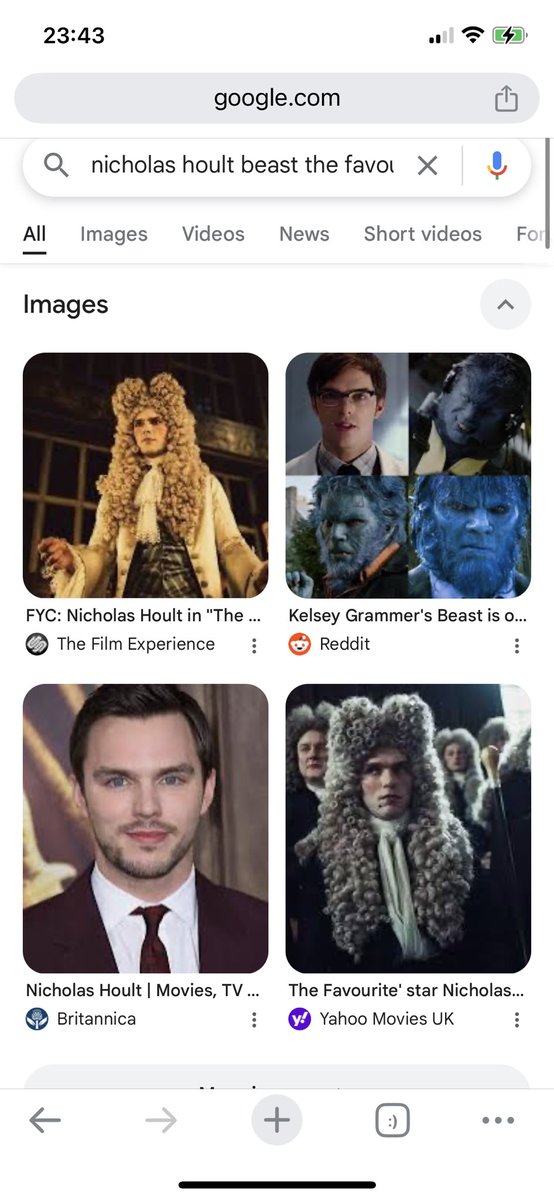Open the Yahoo Movies UK image result
This screenshot has height=1200, width=554.
click(x=408, y=829)
